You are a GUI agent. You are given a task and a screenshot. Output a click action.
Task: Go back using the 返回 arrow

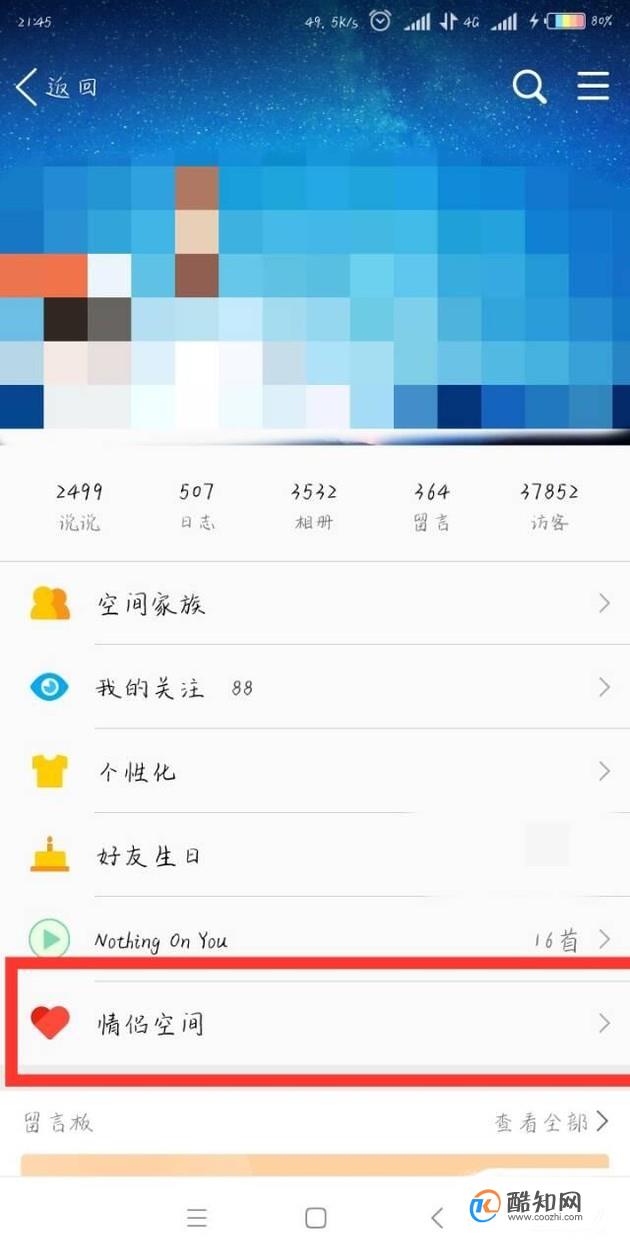[56, 87]
